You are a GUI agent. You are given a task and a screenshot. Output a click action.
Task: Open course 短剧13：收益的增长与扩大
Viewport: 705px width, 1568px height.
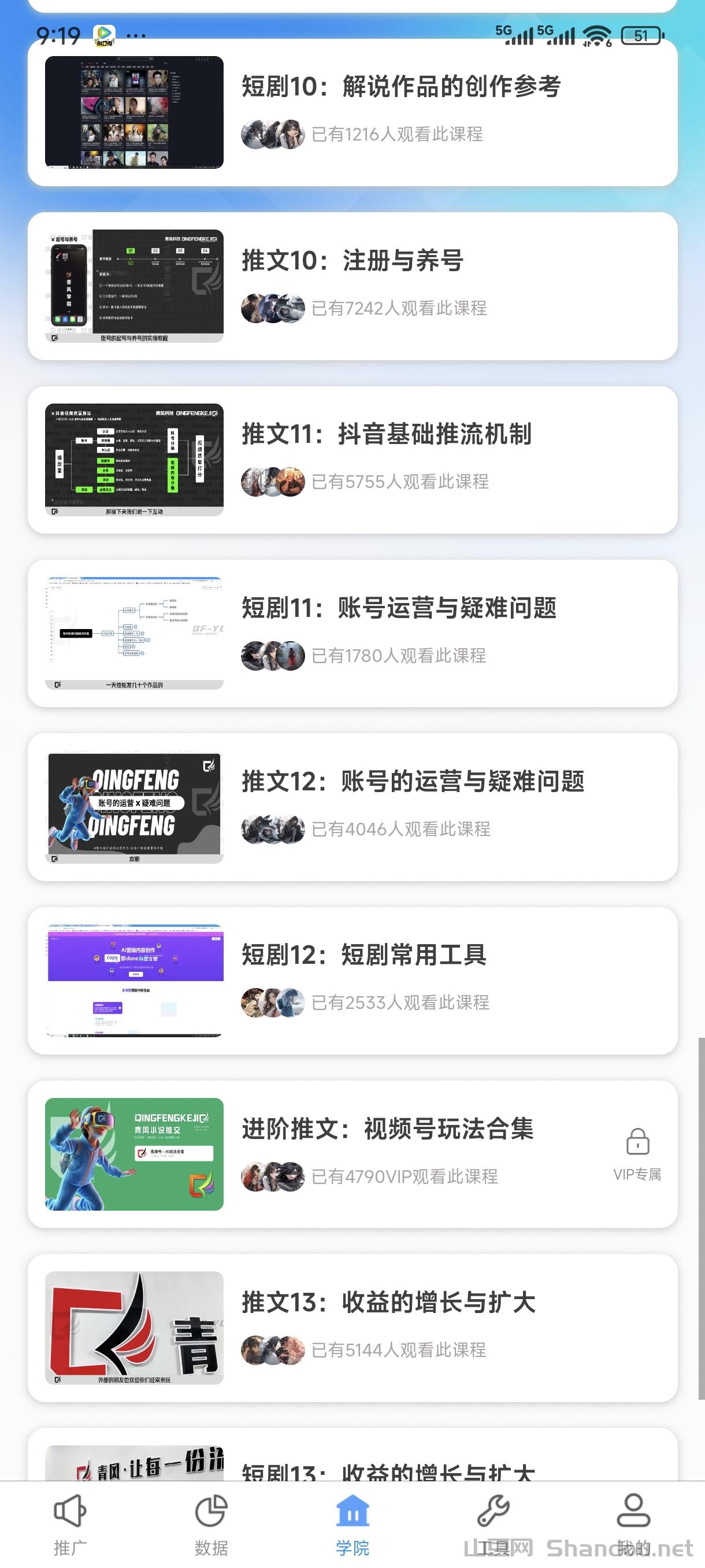(388, 1468)
